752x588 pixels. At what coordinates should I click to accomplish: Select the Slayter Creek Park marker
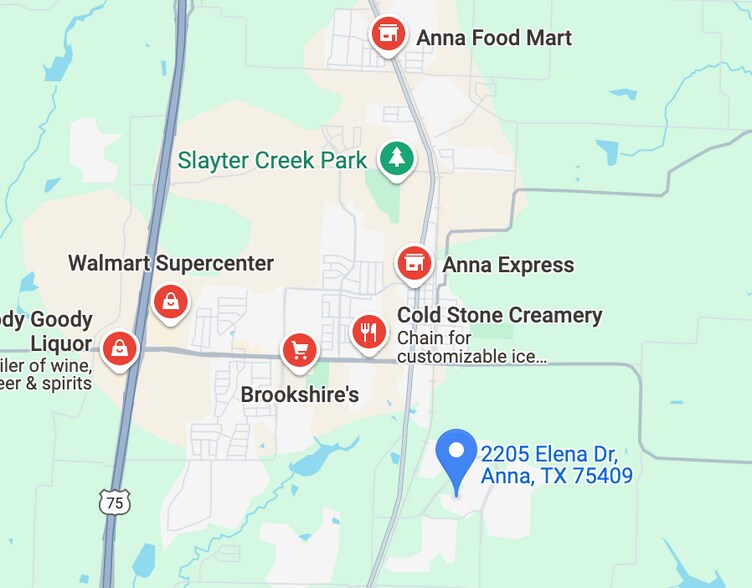(397, 158)
